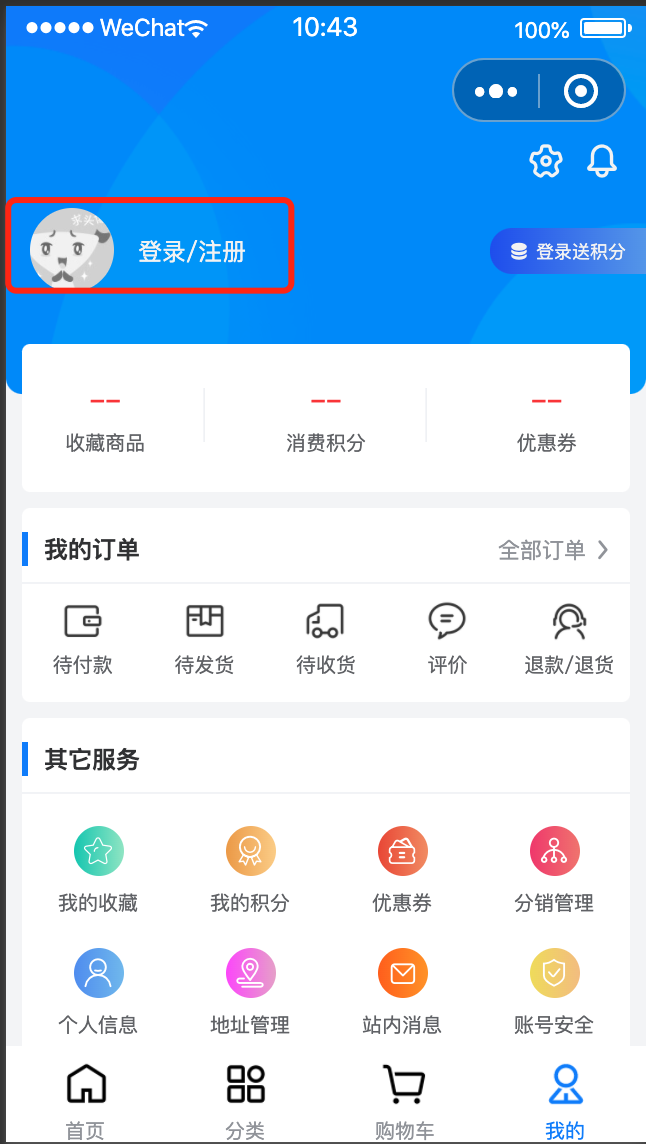Open 我的收藏 under other services

point(98,870)
